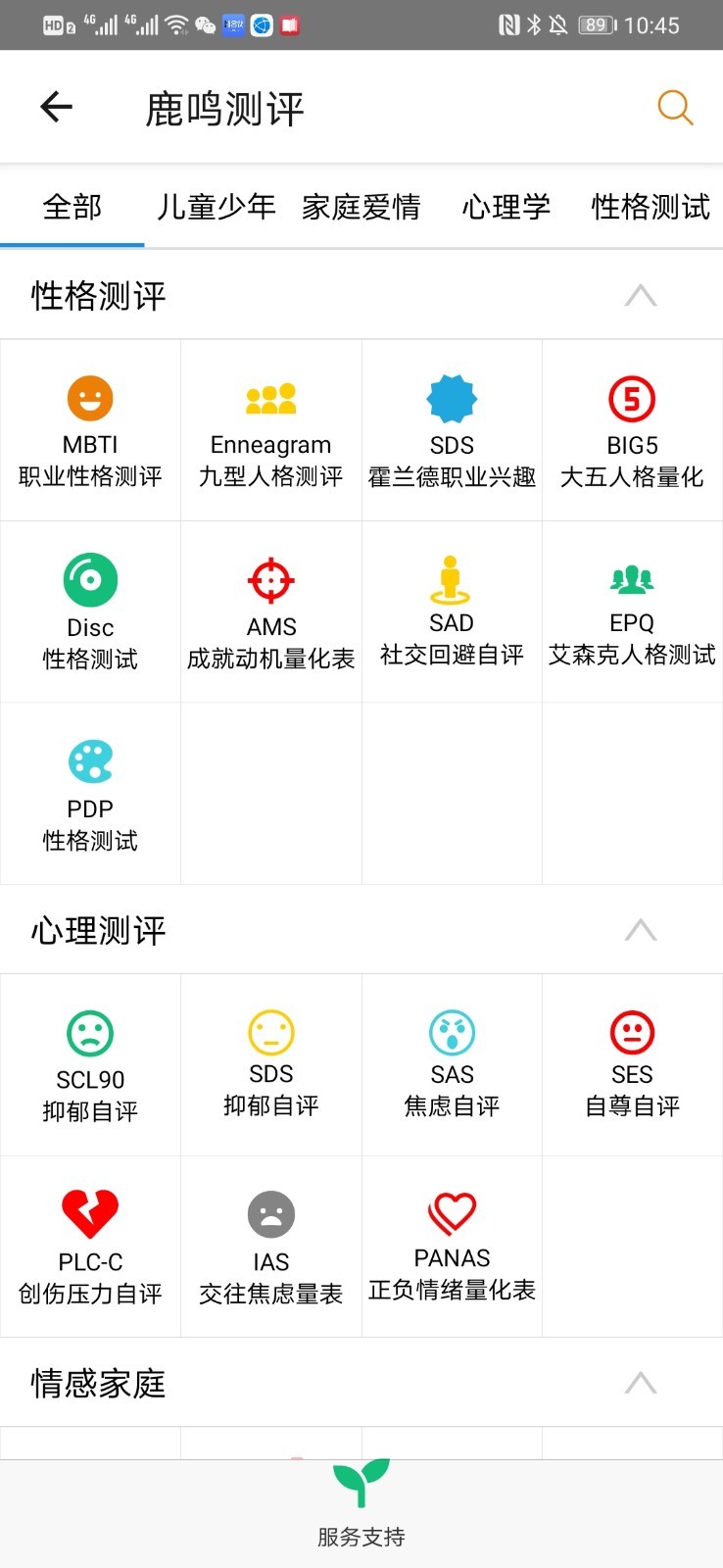Go back using the arrow
The height and width of the screenshot is (1568, 723).
[x=57, y=107]
